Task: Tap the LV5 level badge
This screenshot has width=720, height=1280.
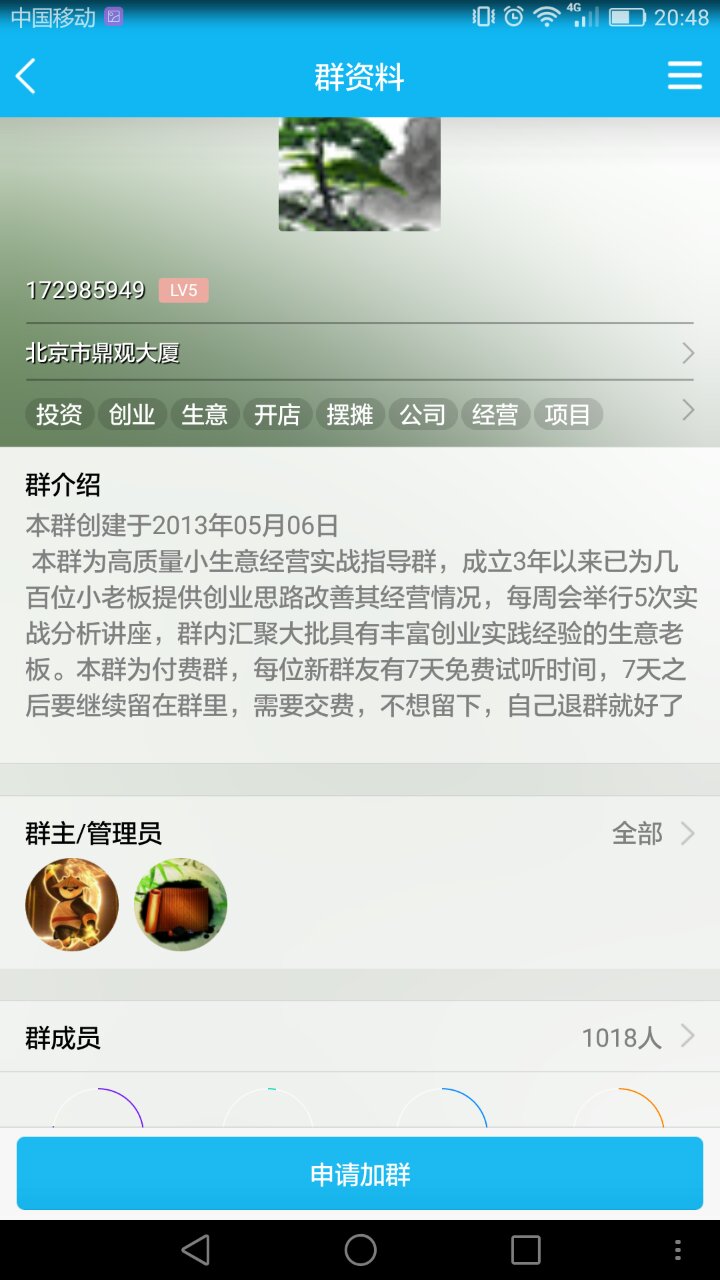Action: pyautogui.click(x=183, y=290)
